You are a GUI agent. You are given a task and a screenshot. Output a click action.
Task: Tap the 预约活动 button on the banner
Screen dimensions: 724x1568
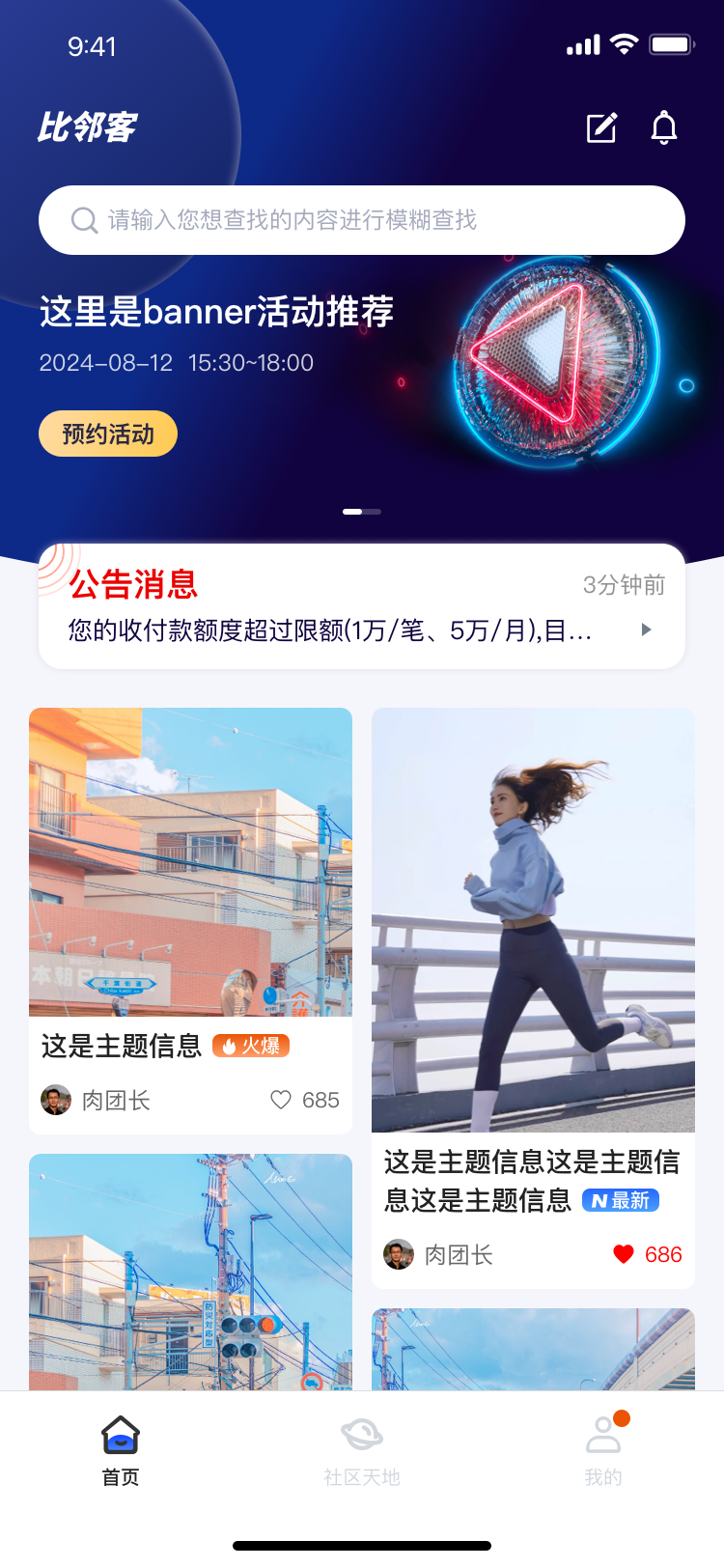pos(108,434)
